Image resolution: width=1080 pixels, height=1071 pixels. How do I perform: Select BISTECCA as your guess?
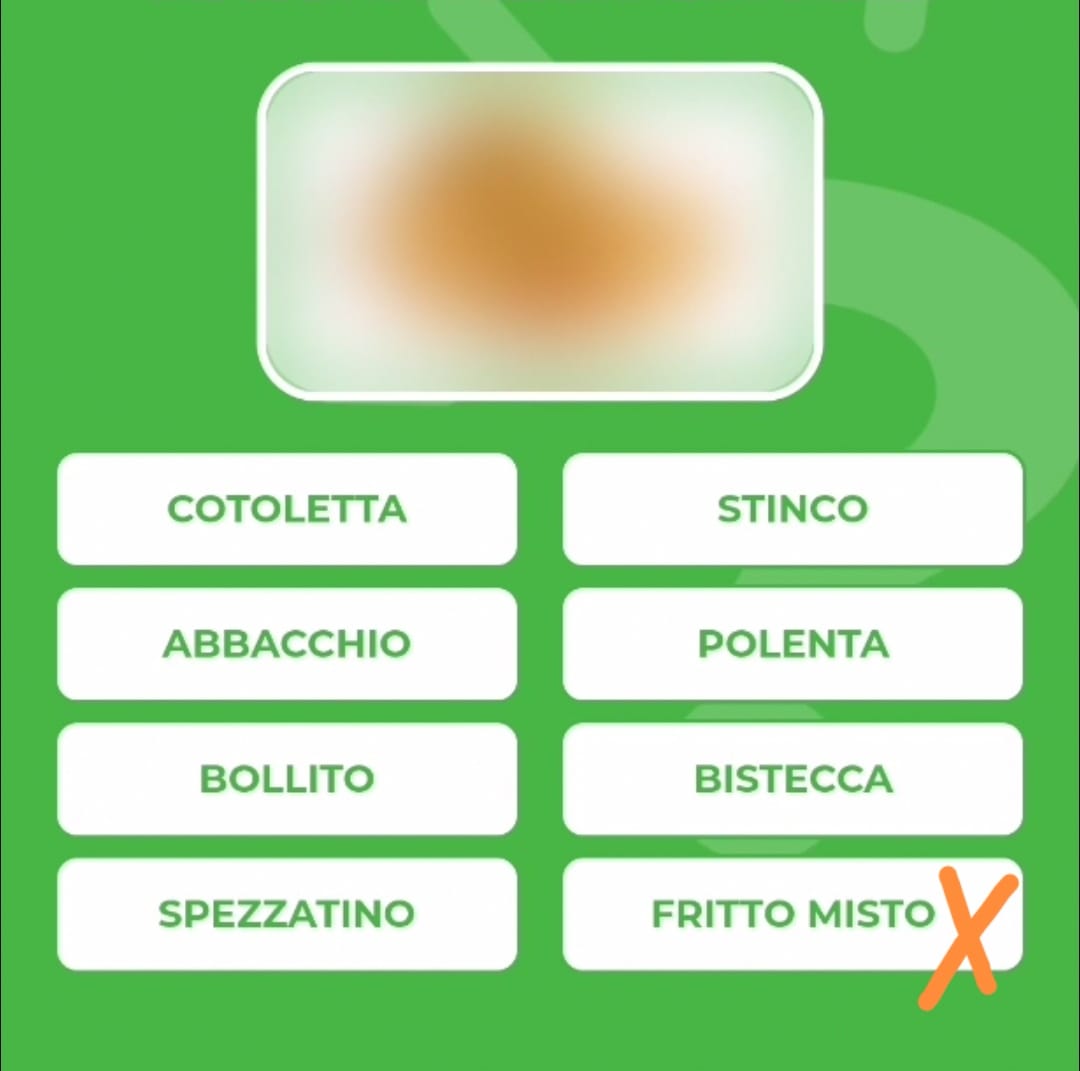(792, 779)
